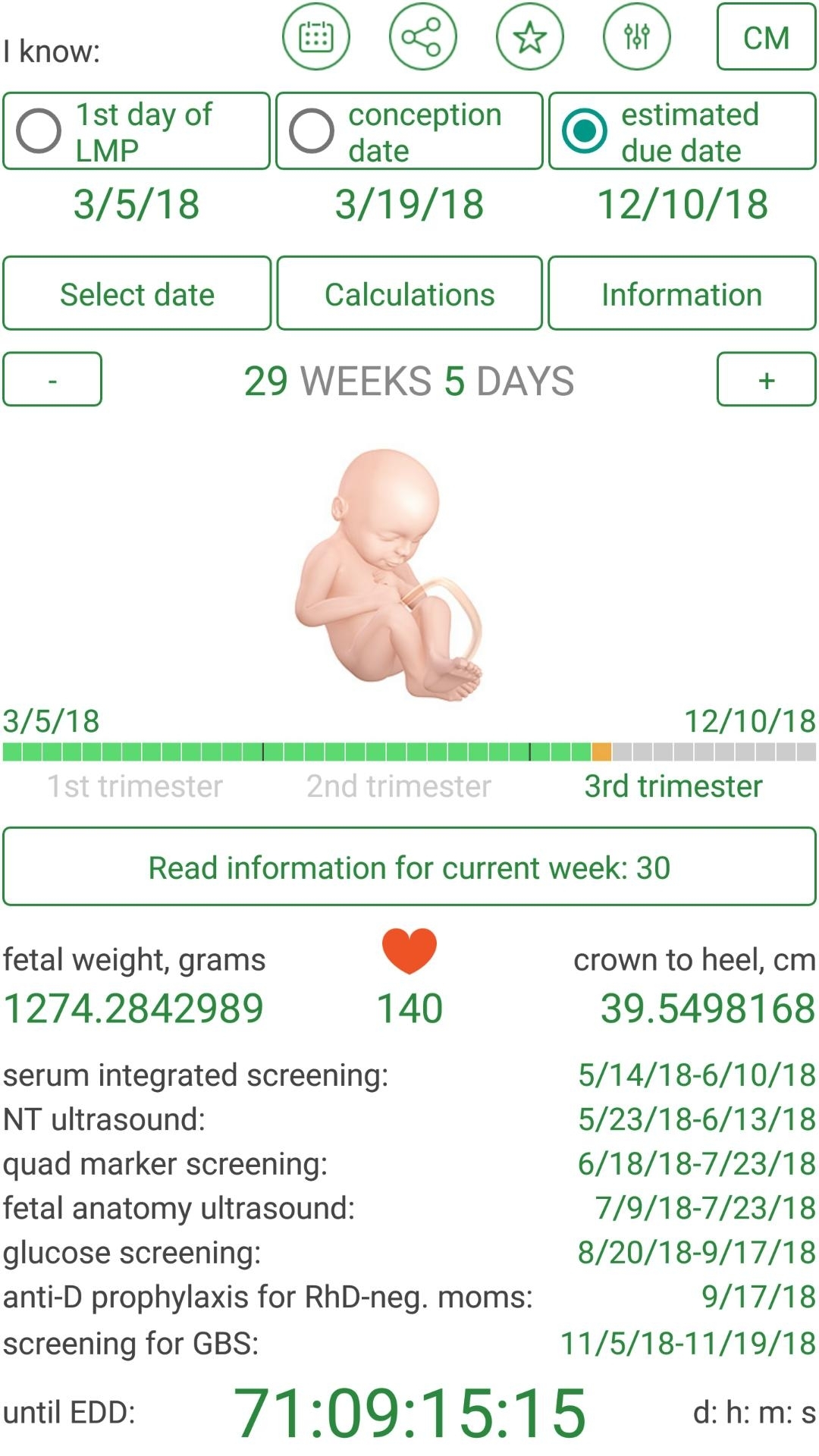Tap the Select date button
This screenshot has height=1456, width=819.
click(x=136, y=293)
